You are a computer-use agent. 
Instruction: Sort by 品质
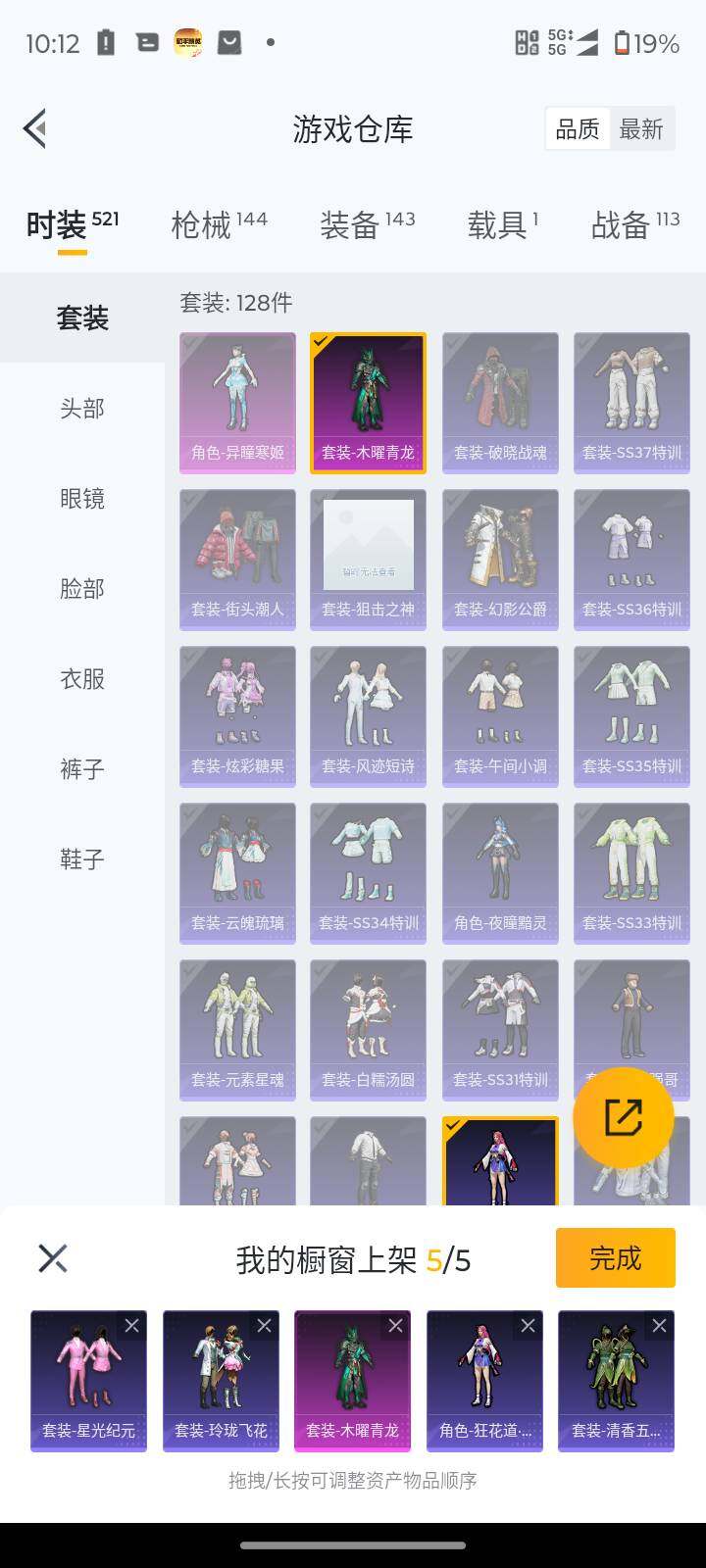point(578,129)
